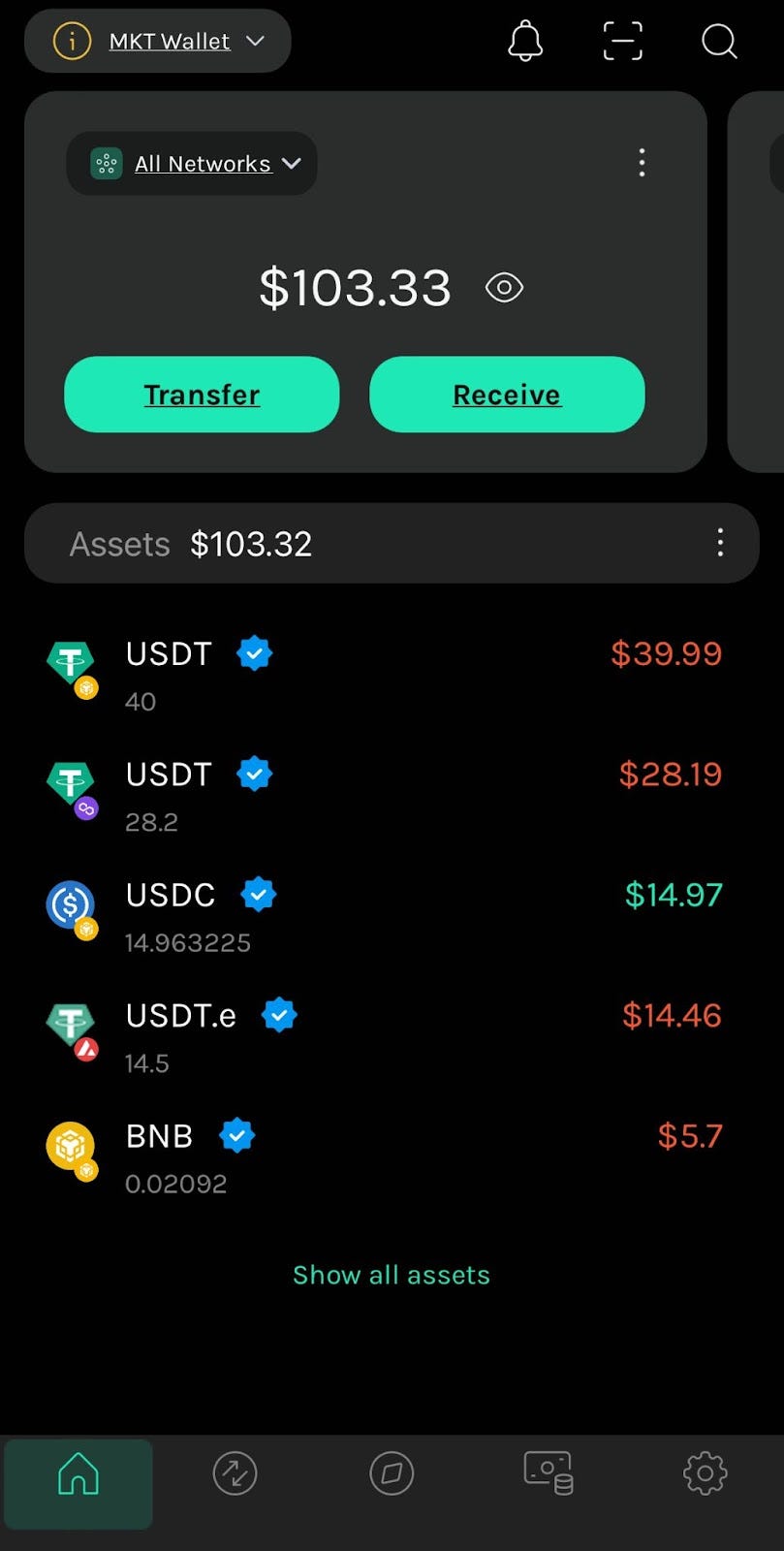Tap the Receive button
The width and height of the screenshot is (784, 1551).
pos(507,395)
